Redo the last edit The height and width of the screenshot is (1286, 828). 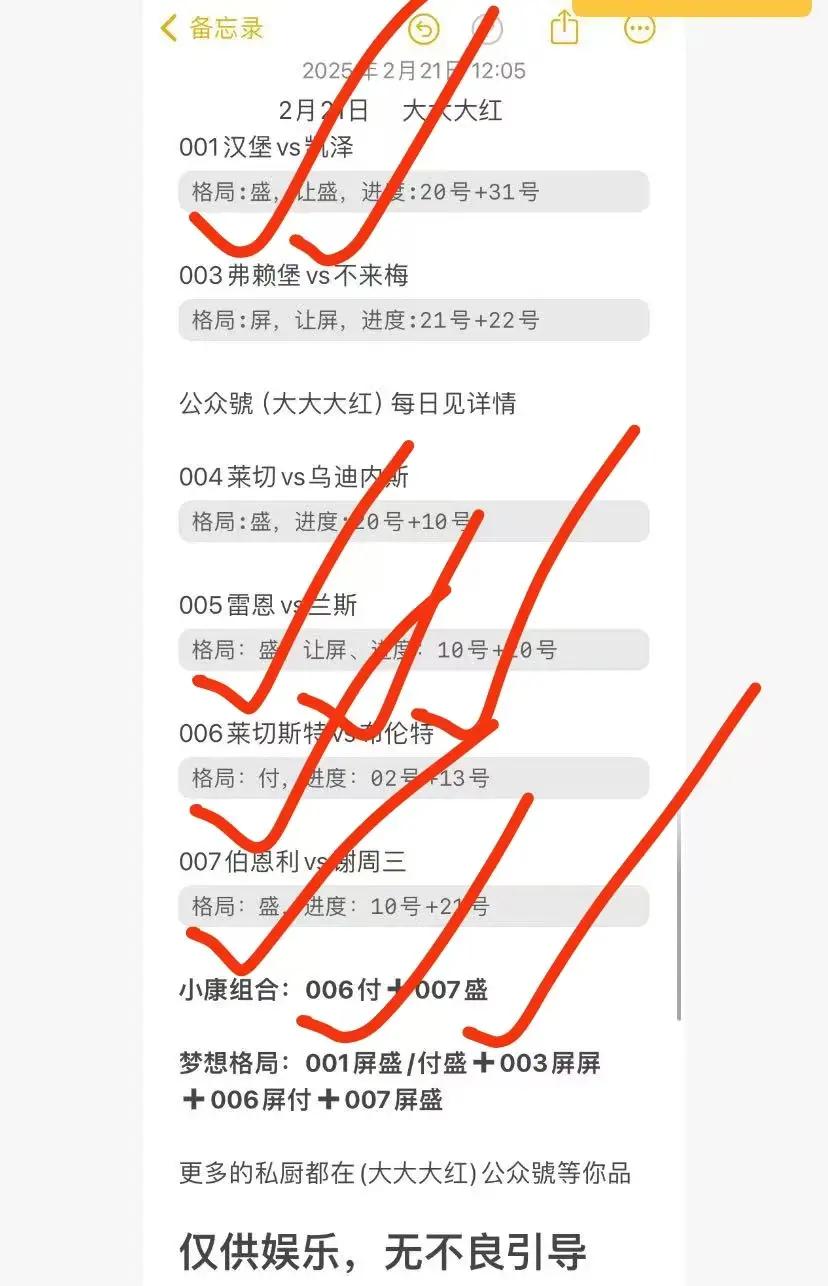pyautogui.click(x=487, y=29)
